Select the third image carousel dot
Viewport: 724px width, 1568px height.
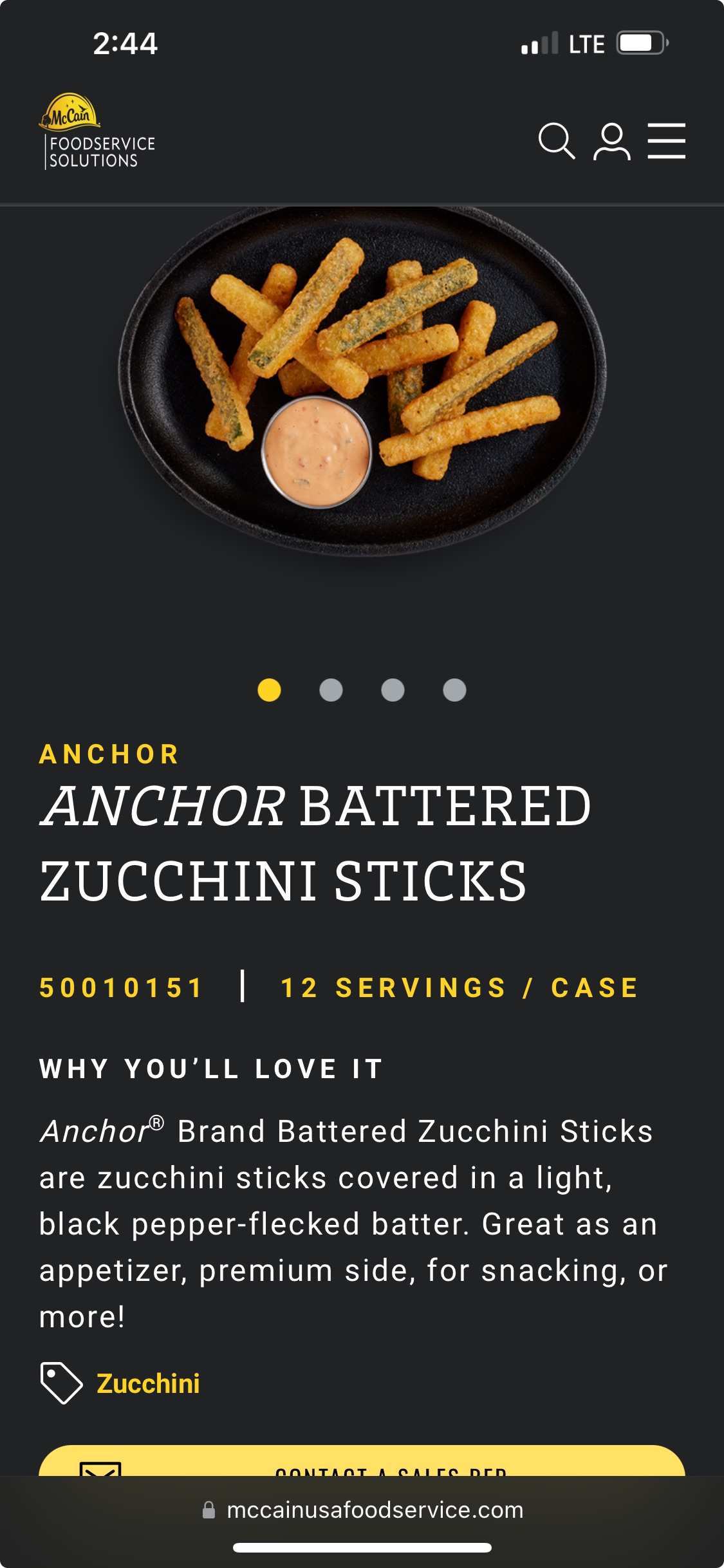pyautogui.click(x=393, y=690)
